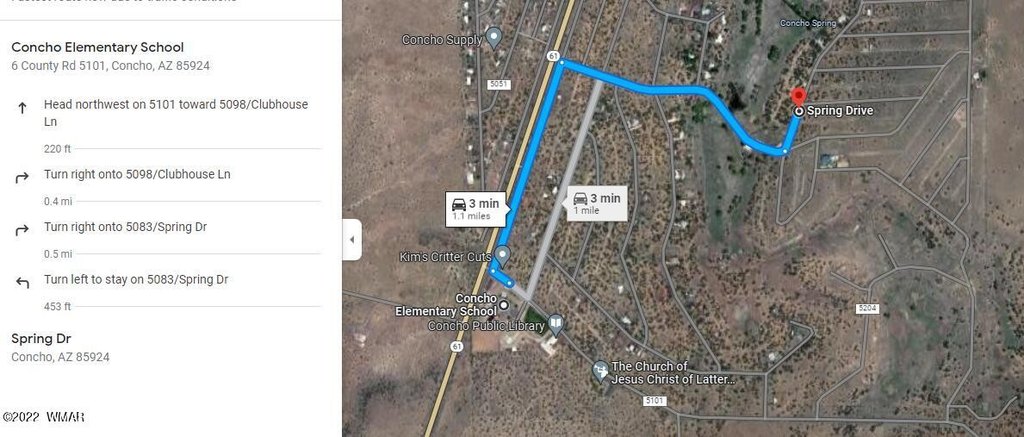This screenshot has width=1024, height=437.
Task: Open the Concho Supply map pin
Action: pyautogui.click(x=494, y=38)
